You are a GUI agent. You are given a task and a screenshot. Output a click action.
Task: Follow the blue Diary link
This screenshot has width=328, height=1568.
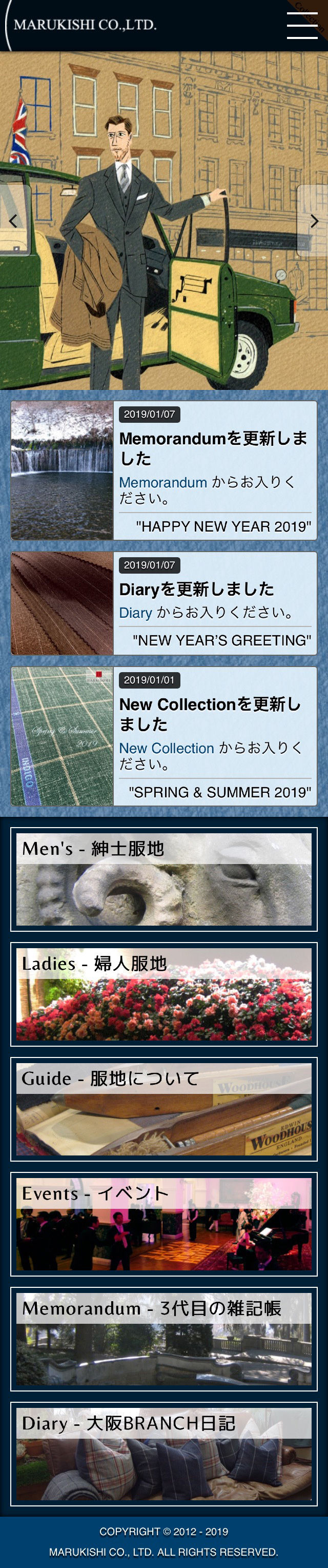[135, 613]
